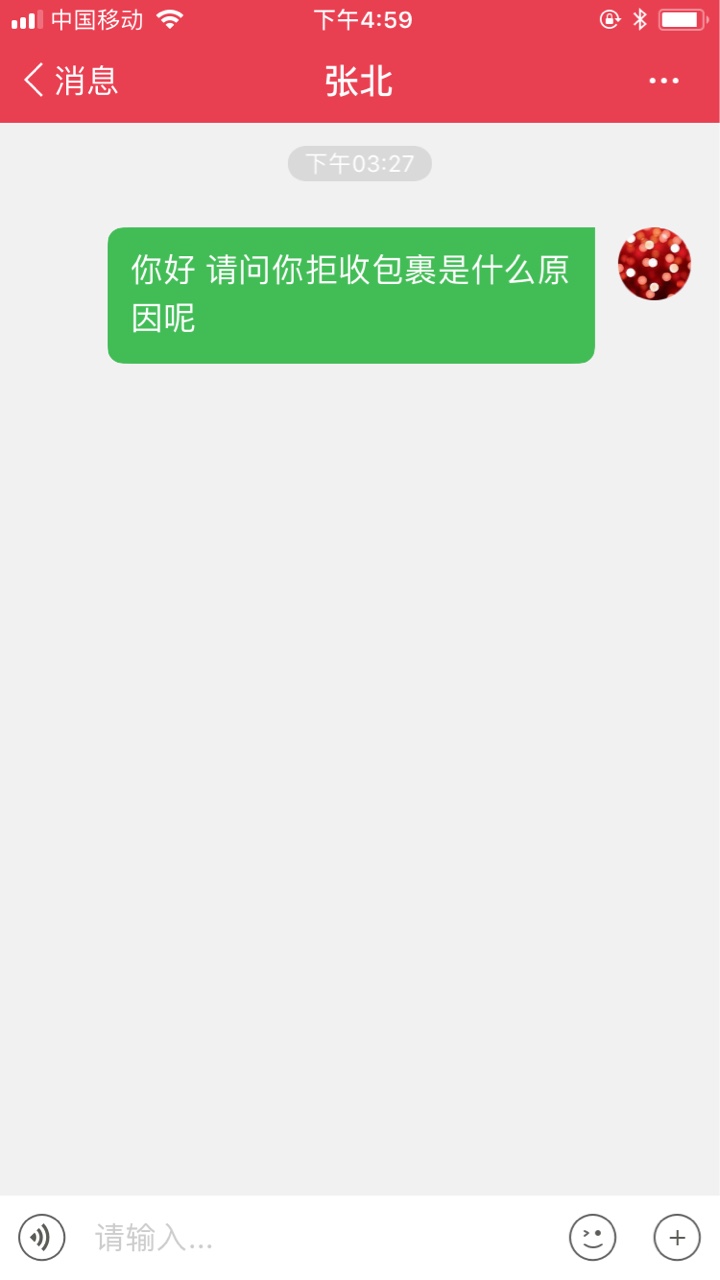Image resolution: width=720 pixels, height=1280 pixels.
Task: Focus the 请输入 message field
Action: point(320,1238)
